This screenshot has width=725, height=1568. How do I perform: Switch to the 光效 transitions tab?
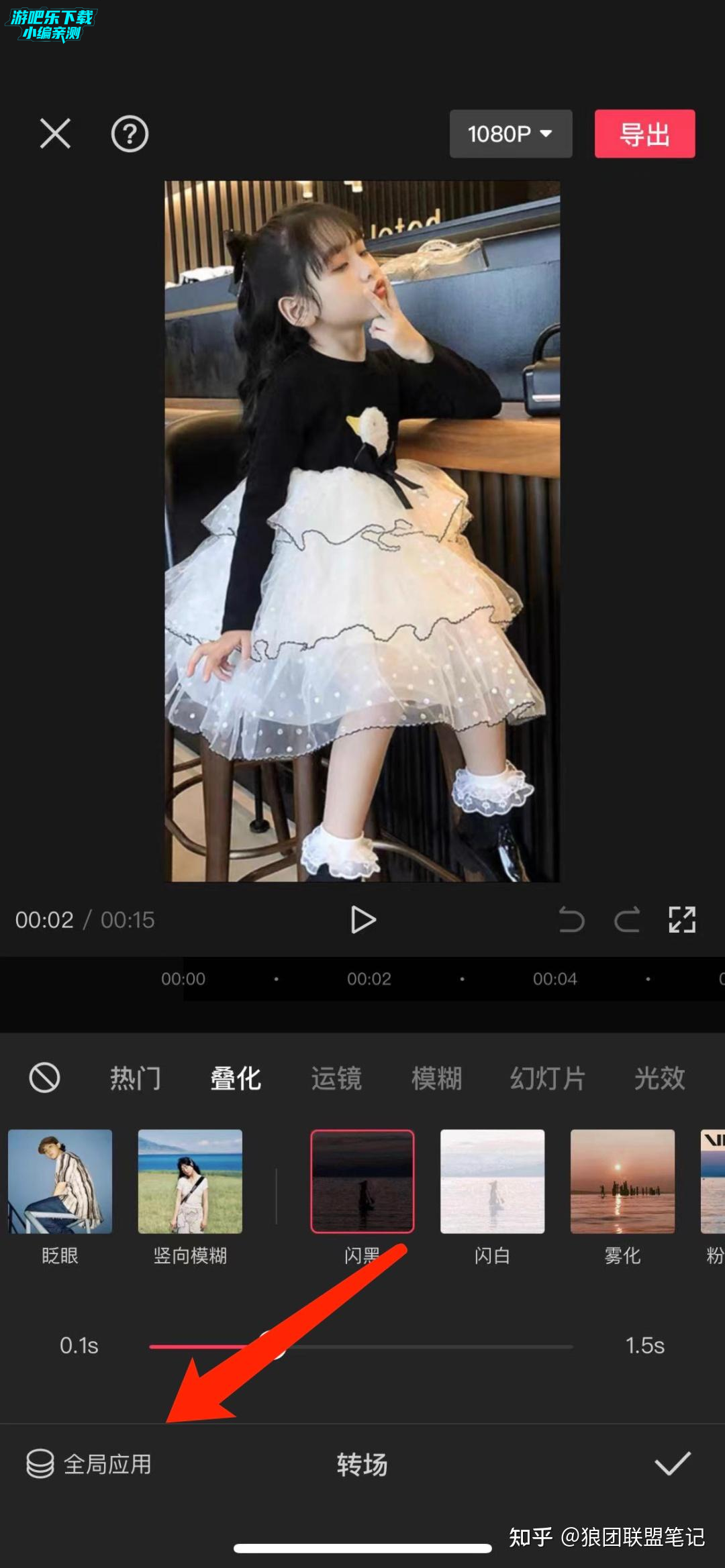click(x=659, y=1079)
